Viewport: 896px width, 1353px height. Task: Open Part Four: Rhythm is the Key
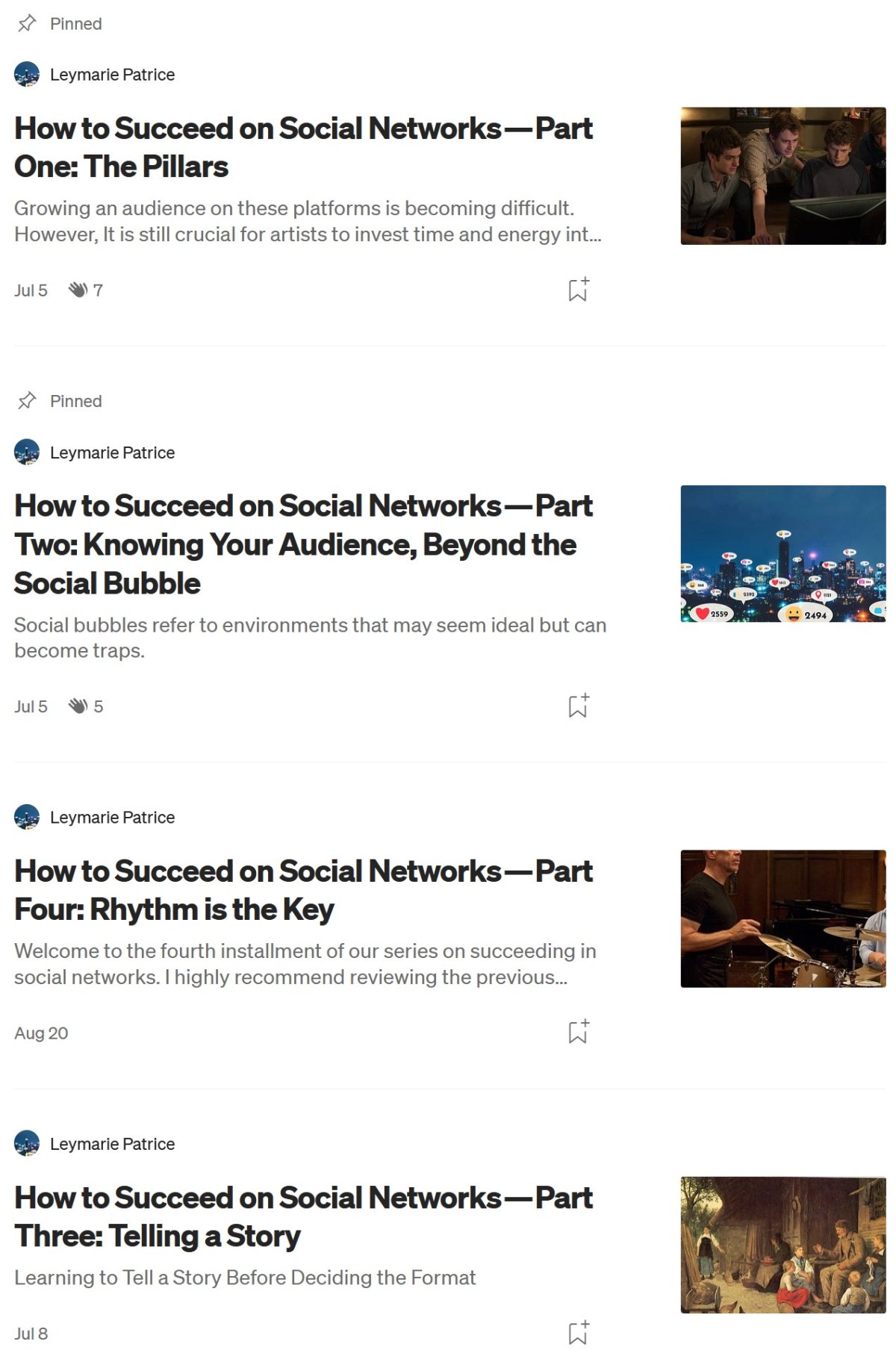pyautogui.click(x=303, y=890)
